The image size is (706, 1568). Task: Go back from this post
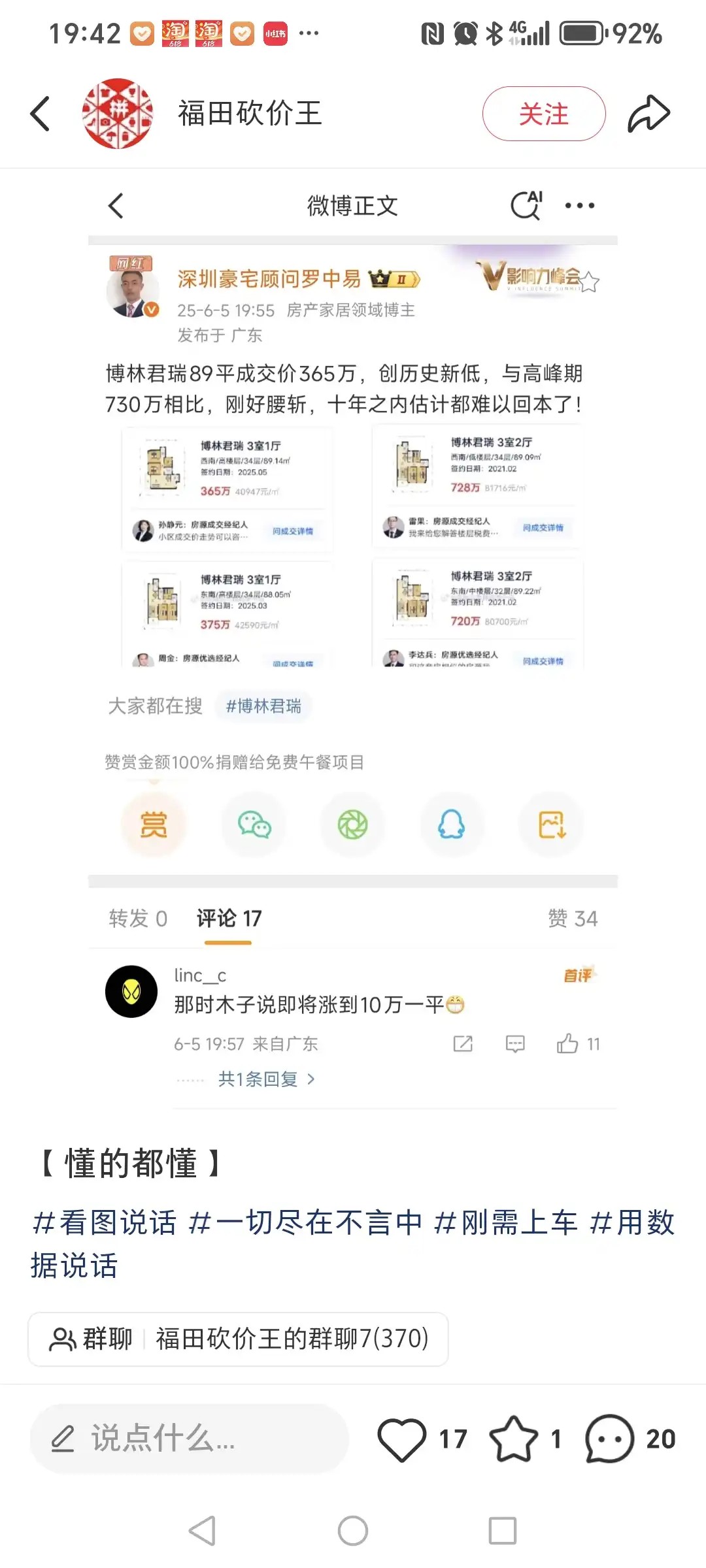pyautogui.click(x=41, y=114)
